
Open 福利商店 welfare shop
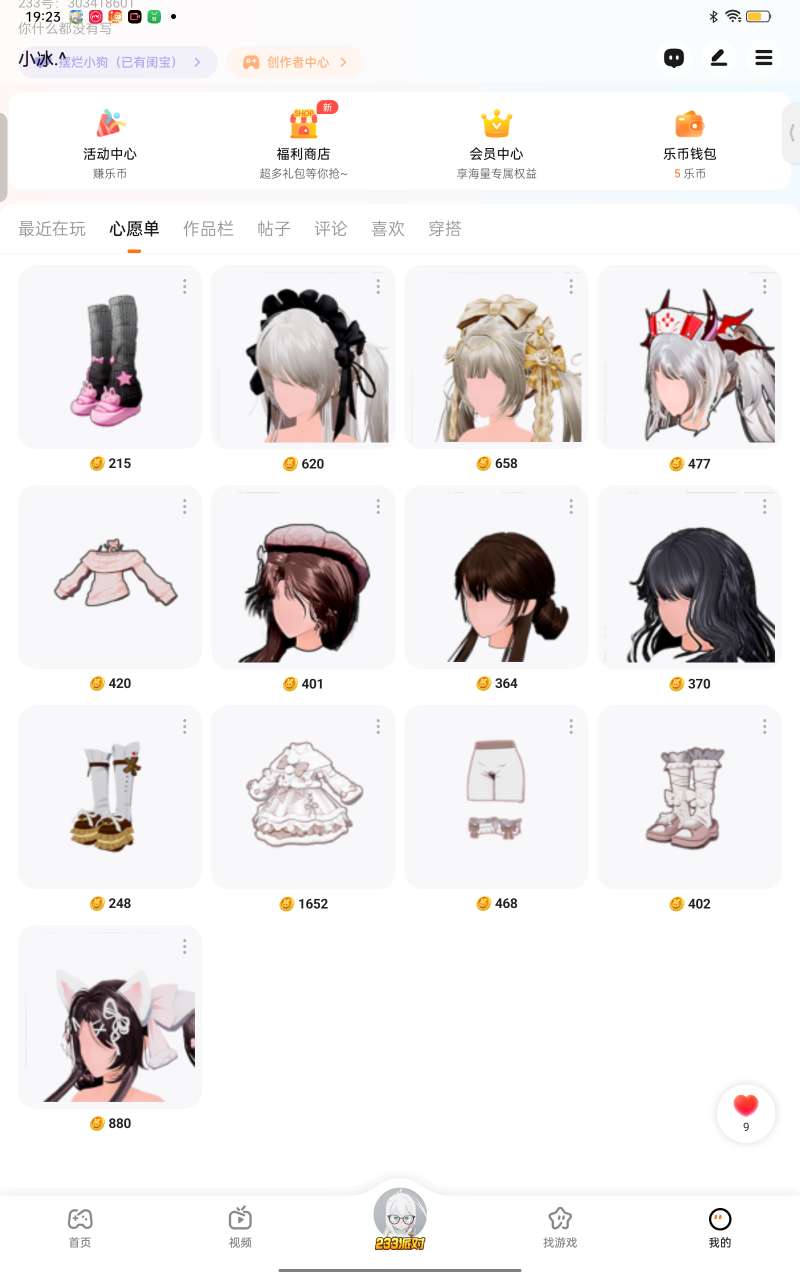pos(303,138)
